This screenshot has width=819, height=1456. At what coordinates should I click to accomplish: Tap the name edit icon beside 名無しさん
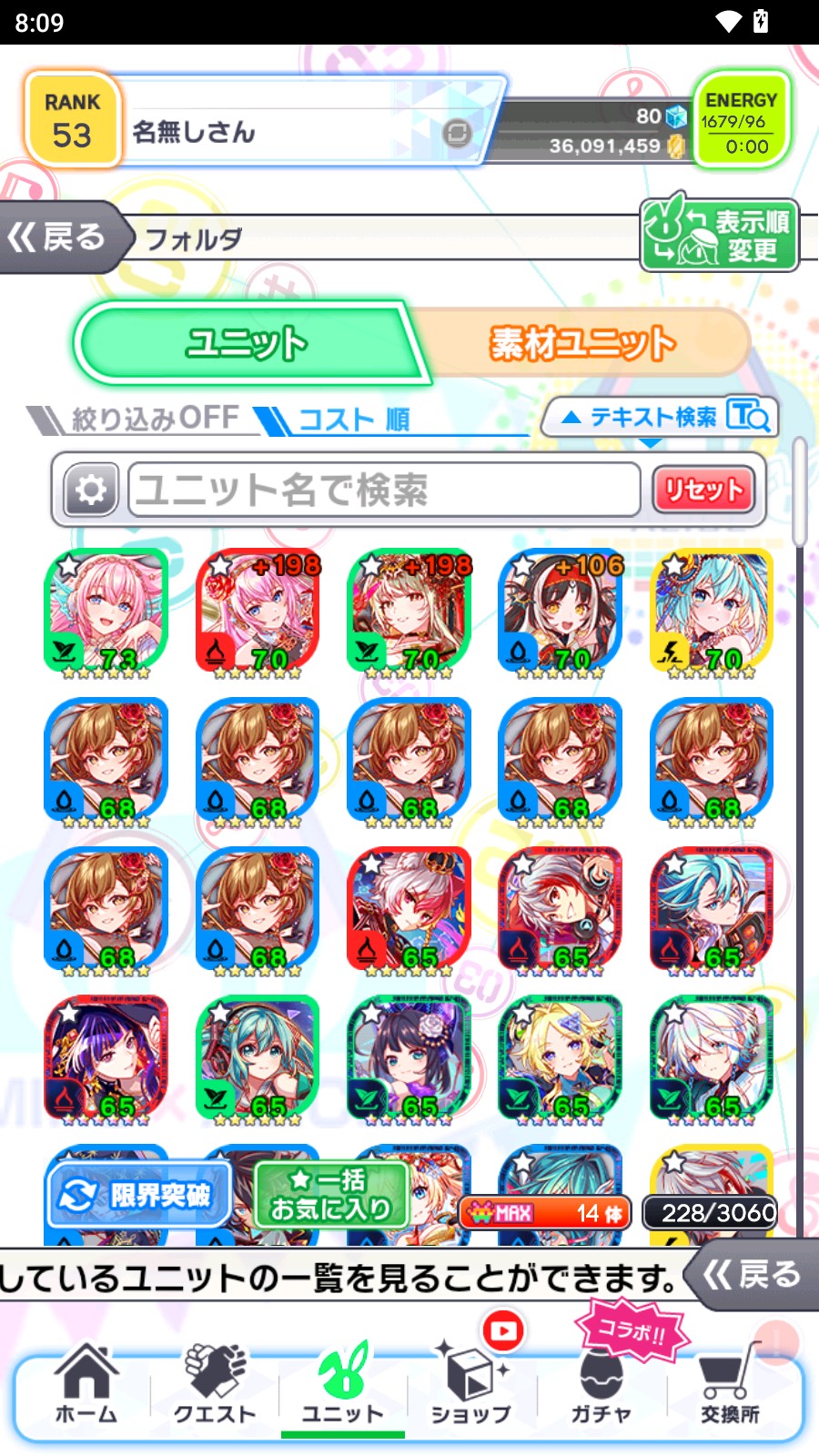tap(457, 134)
